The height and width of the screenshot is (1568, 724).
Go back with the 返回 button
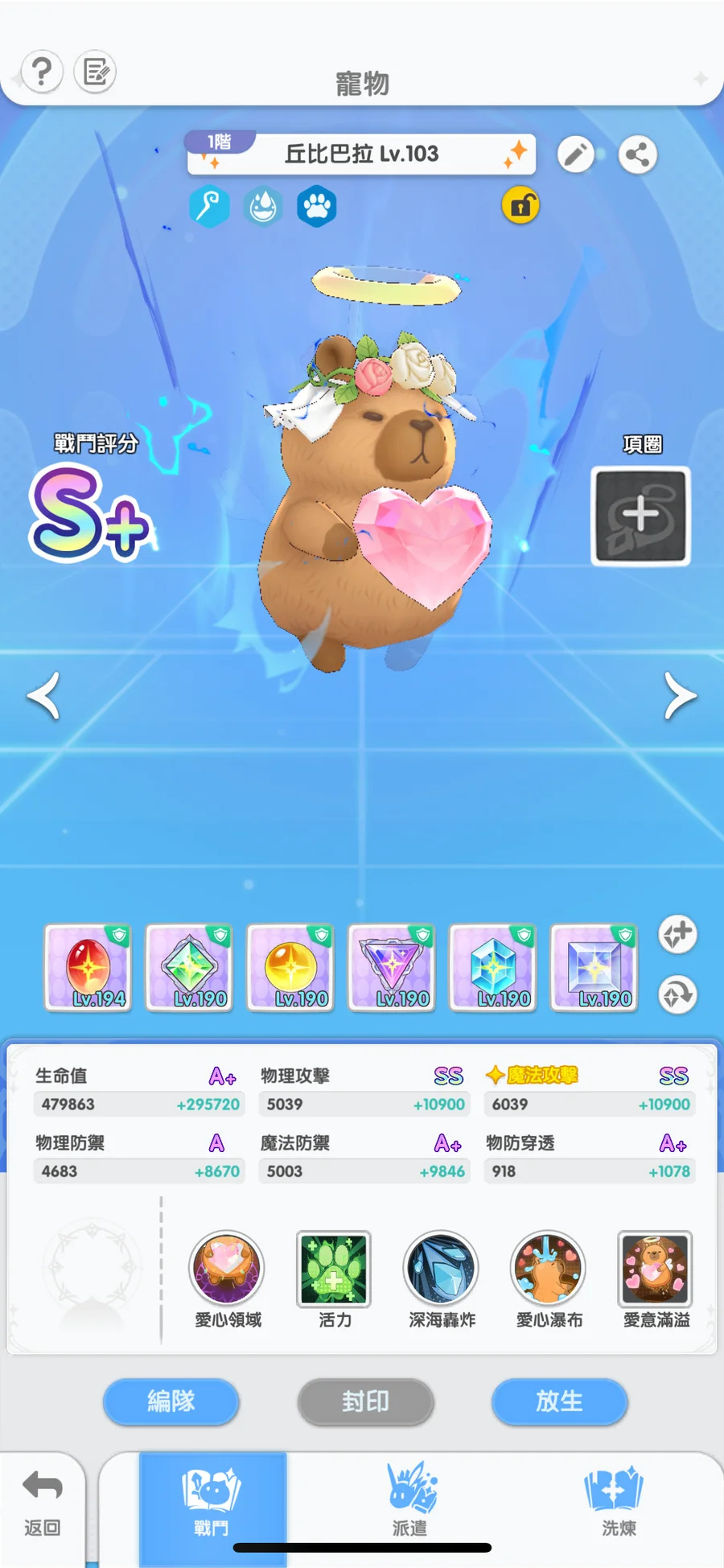(43, 1503)
